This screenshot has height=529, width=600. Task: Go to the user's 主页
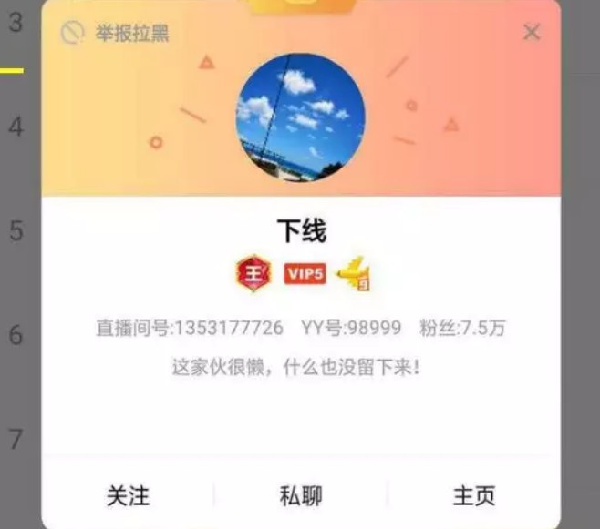[473, 496]
